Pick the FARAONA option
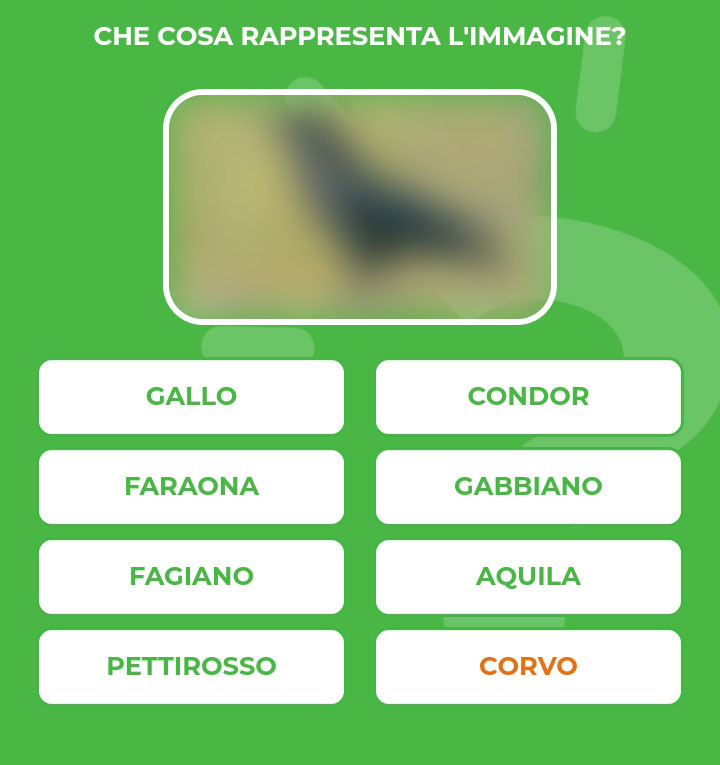This screenshot has height=765, width=720. point(191,487)
